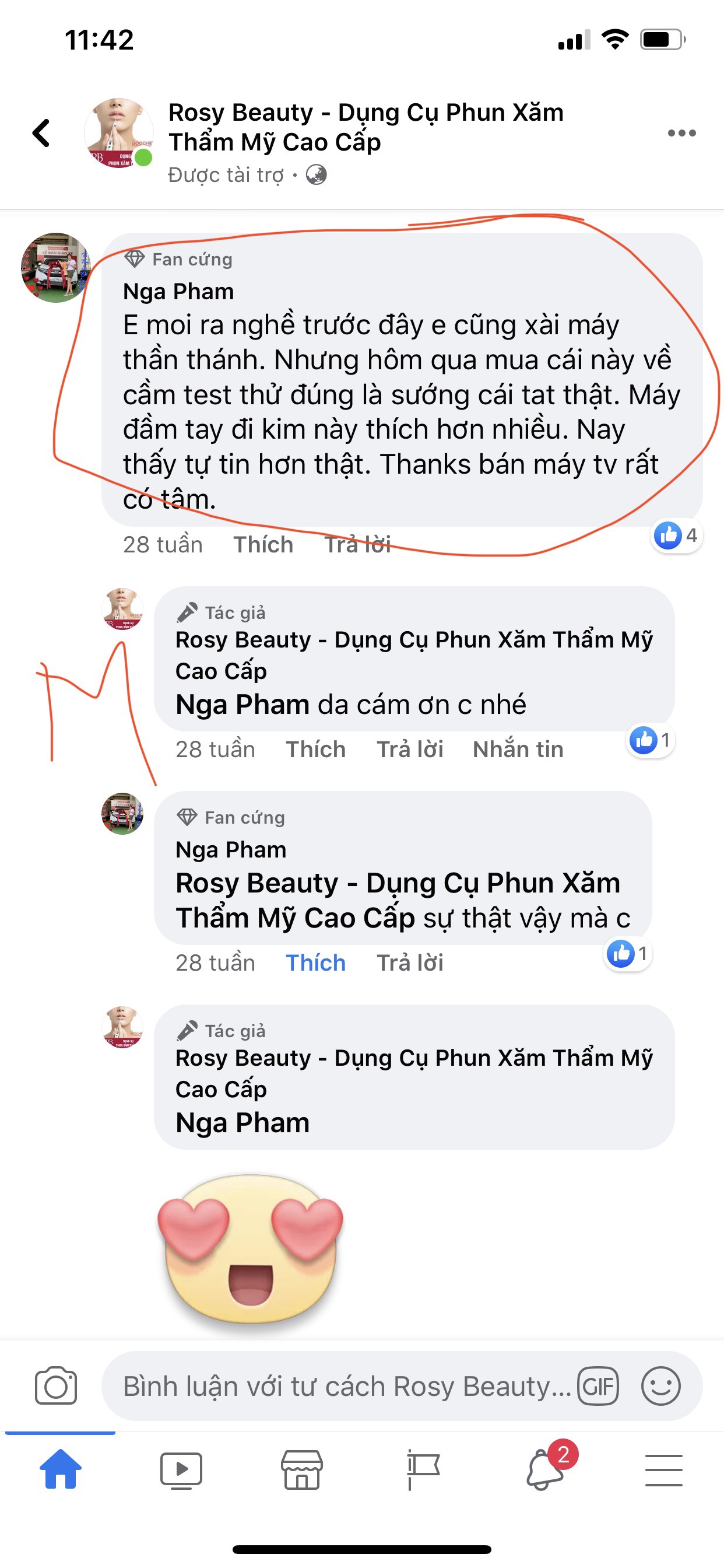Go back using the header arrow

pos(41,132)
